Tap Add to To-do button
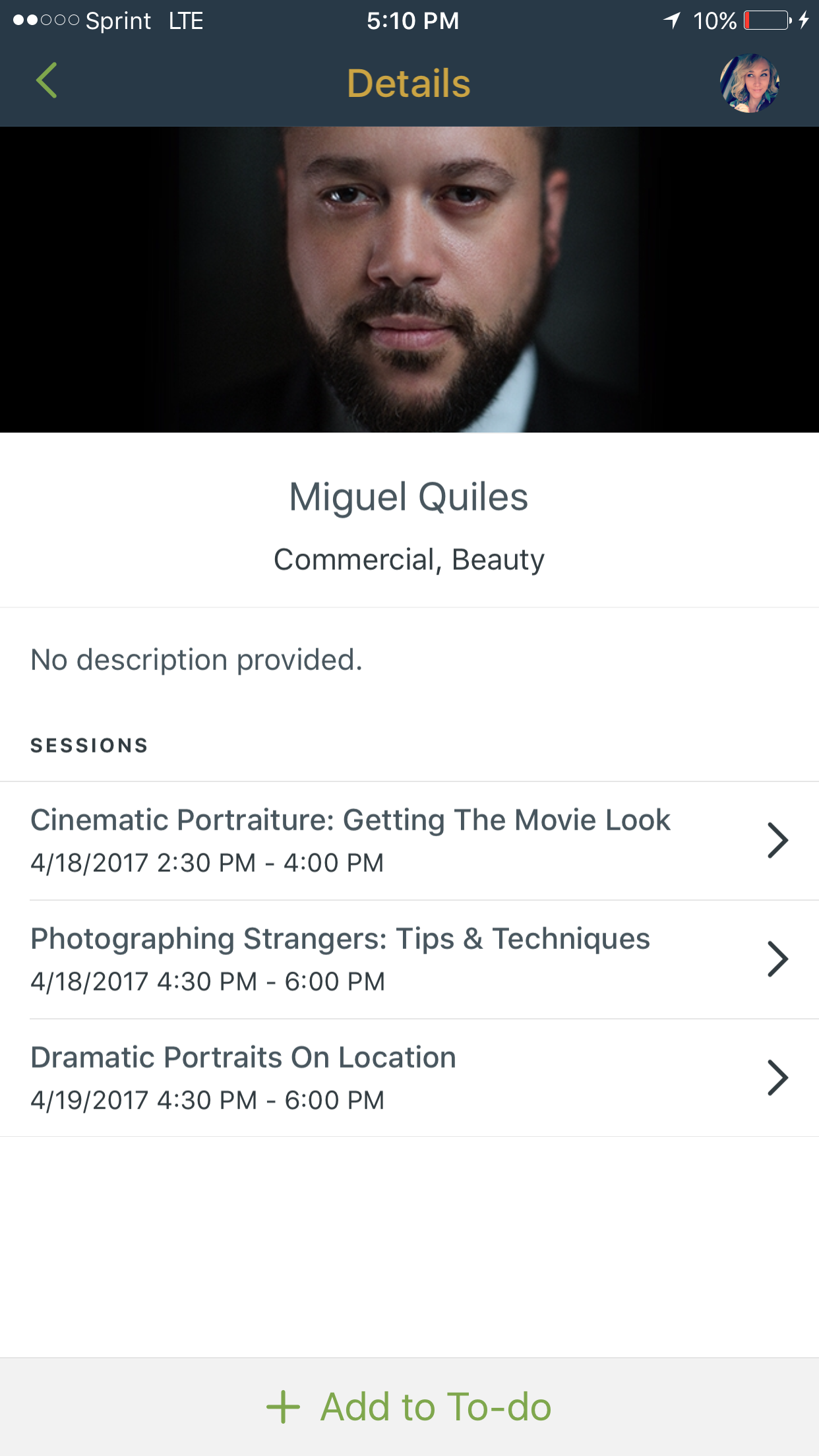 click(x=409, y=1407)
